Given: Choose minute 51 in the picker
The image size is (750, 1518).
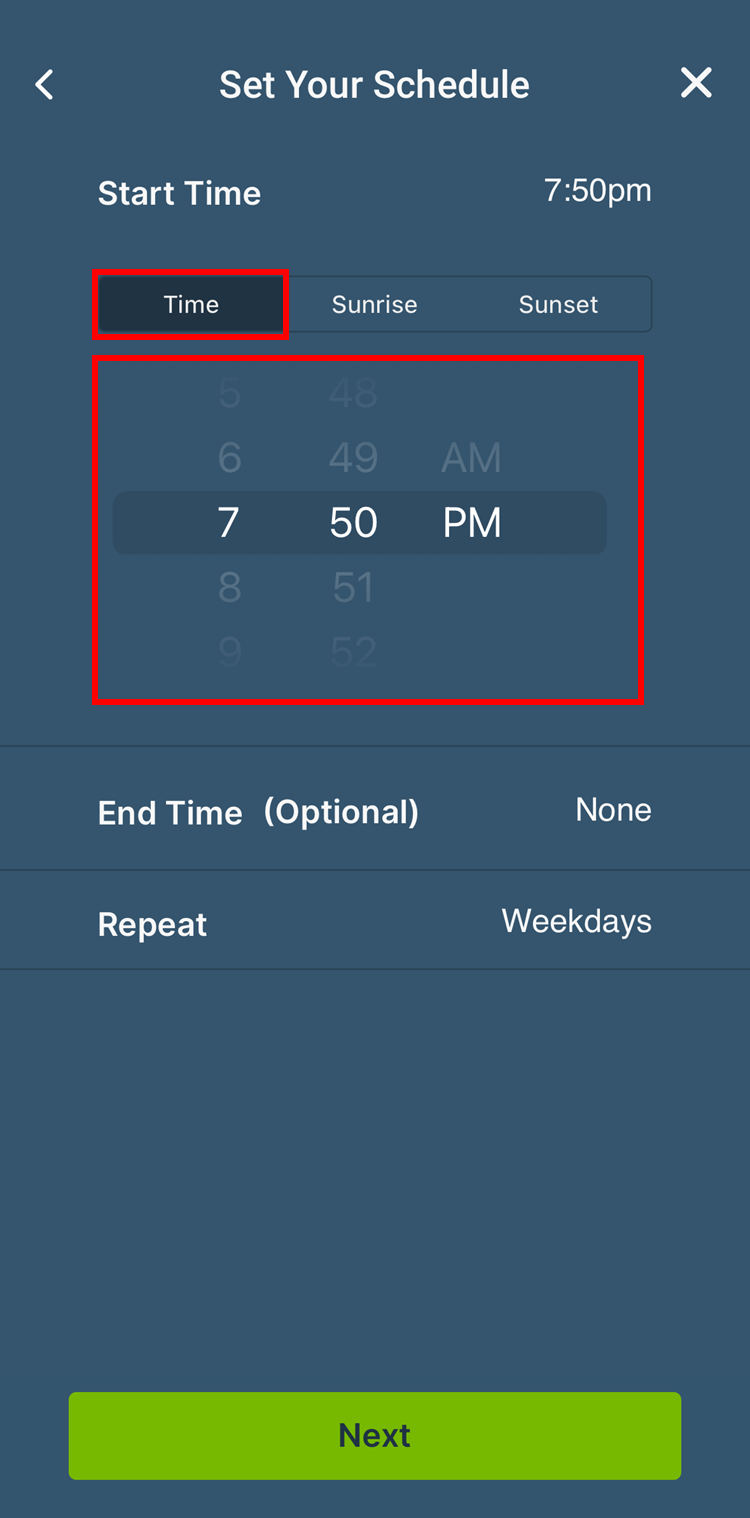Looking at the screenshot, I should tap(353, 587).
